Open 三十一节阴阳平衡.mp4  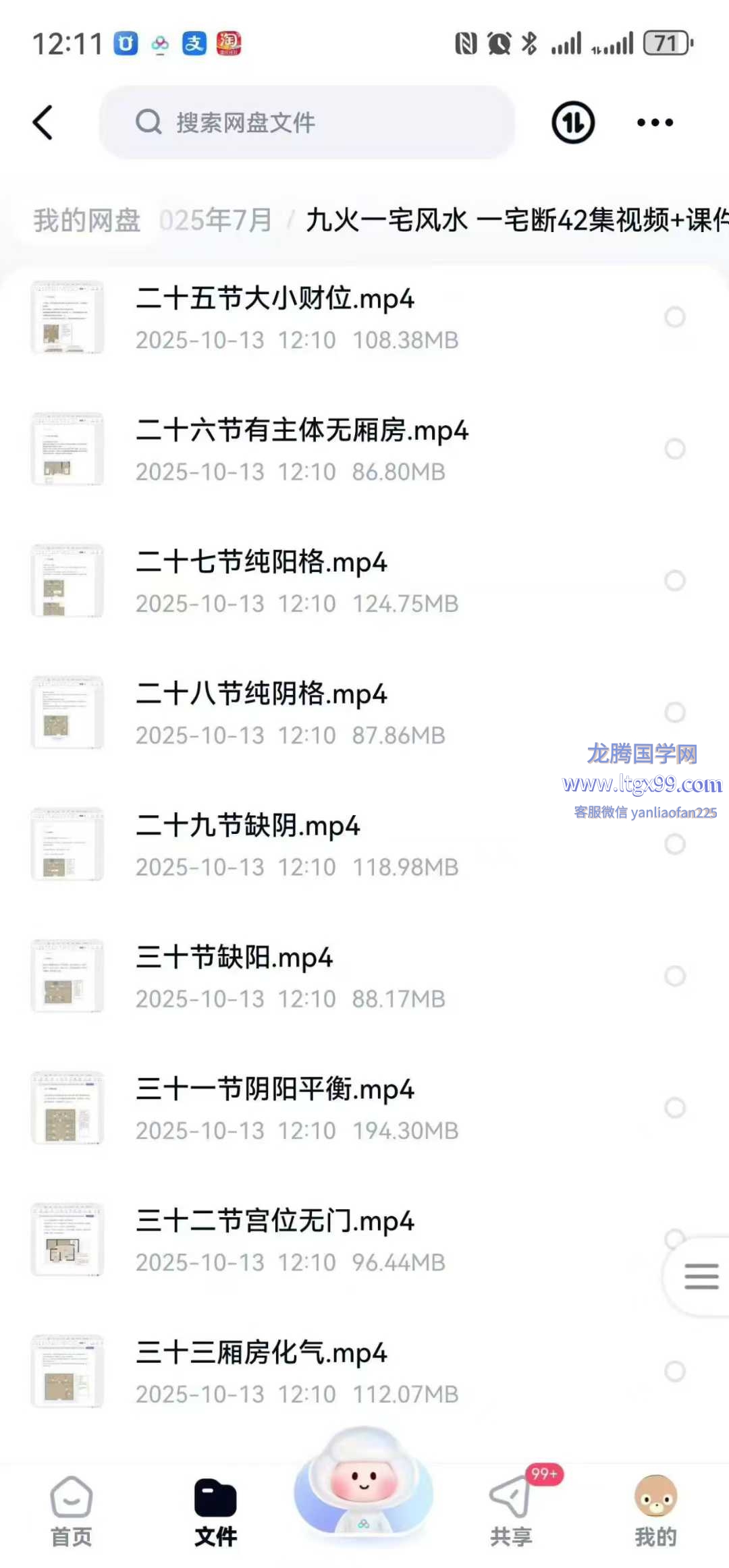point(275,1089)
